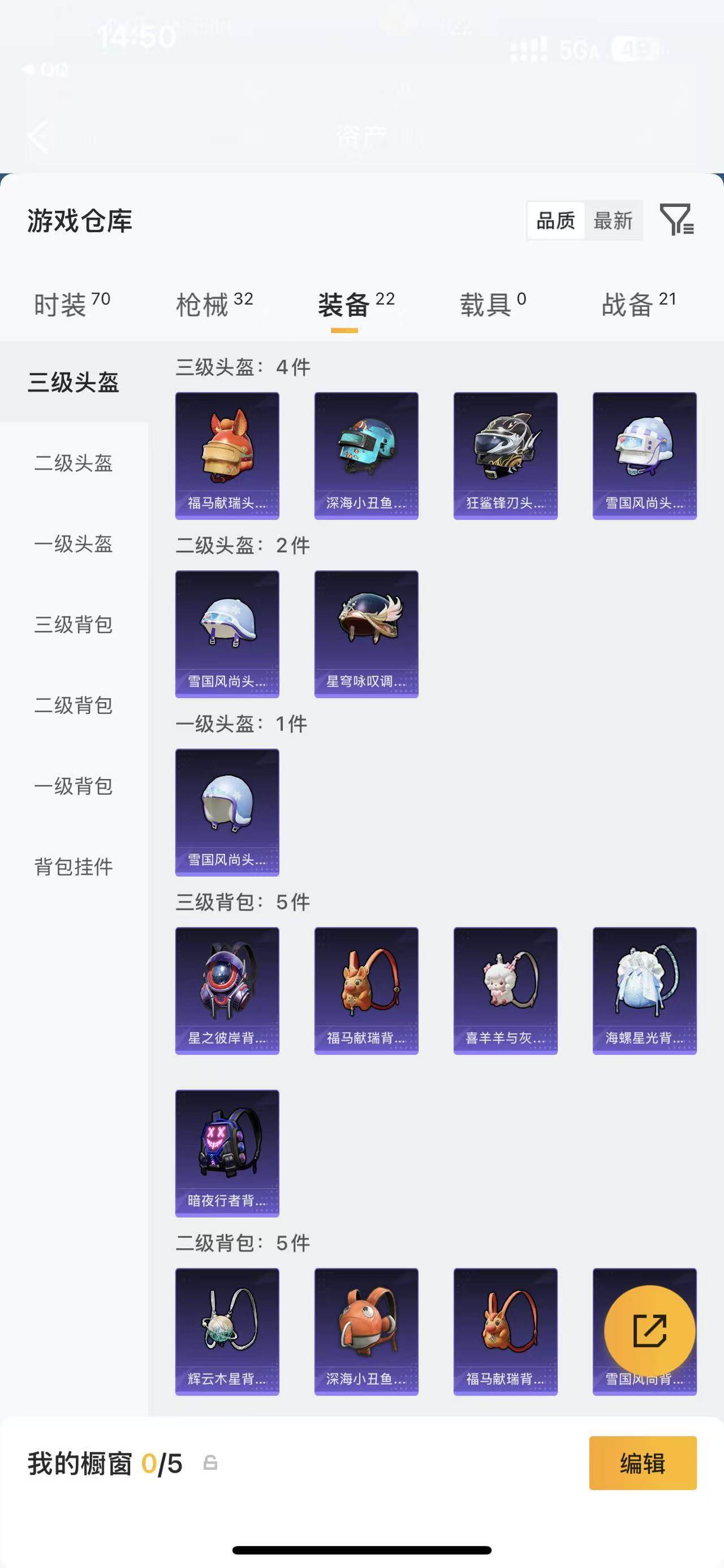Go back using the top-left arrow
724x1568 pixels.
(x=38, y=135)
